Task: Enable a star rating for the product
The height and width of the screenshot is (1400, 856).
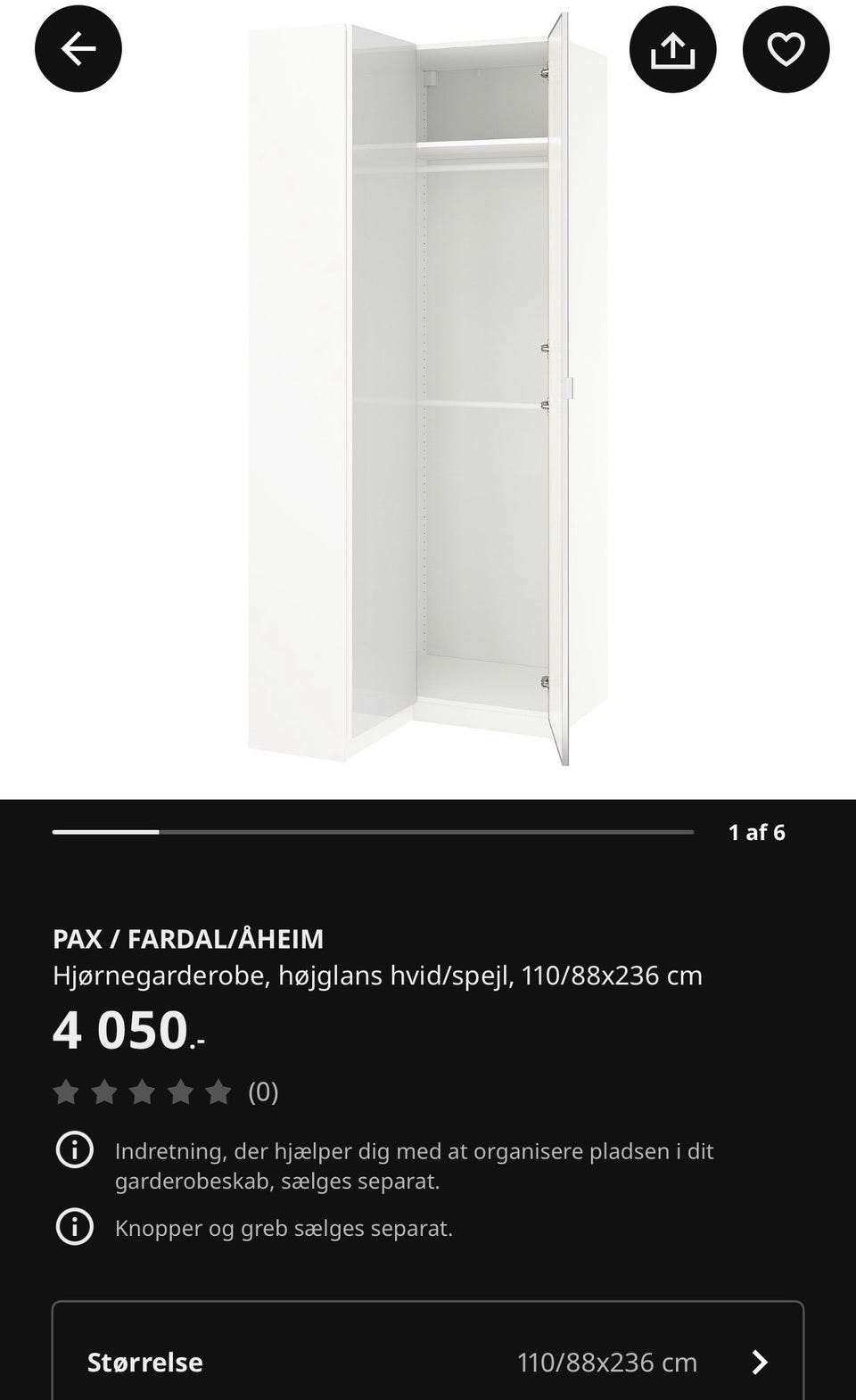Action: [x=143, y=1090]
